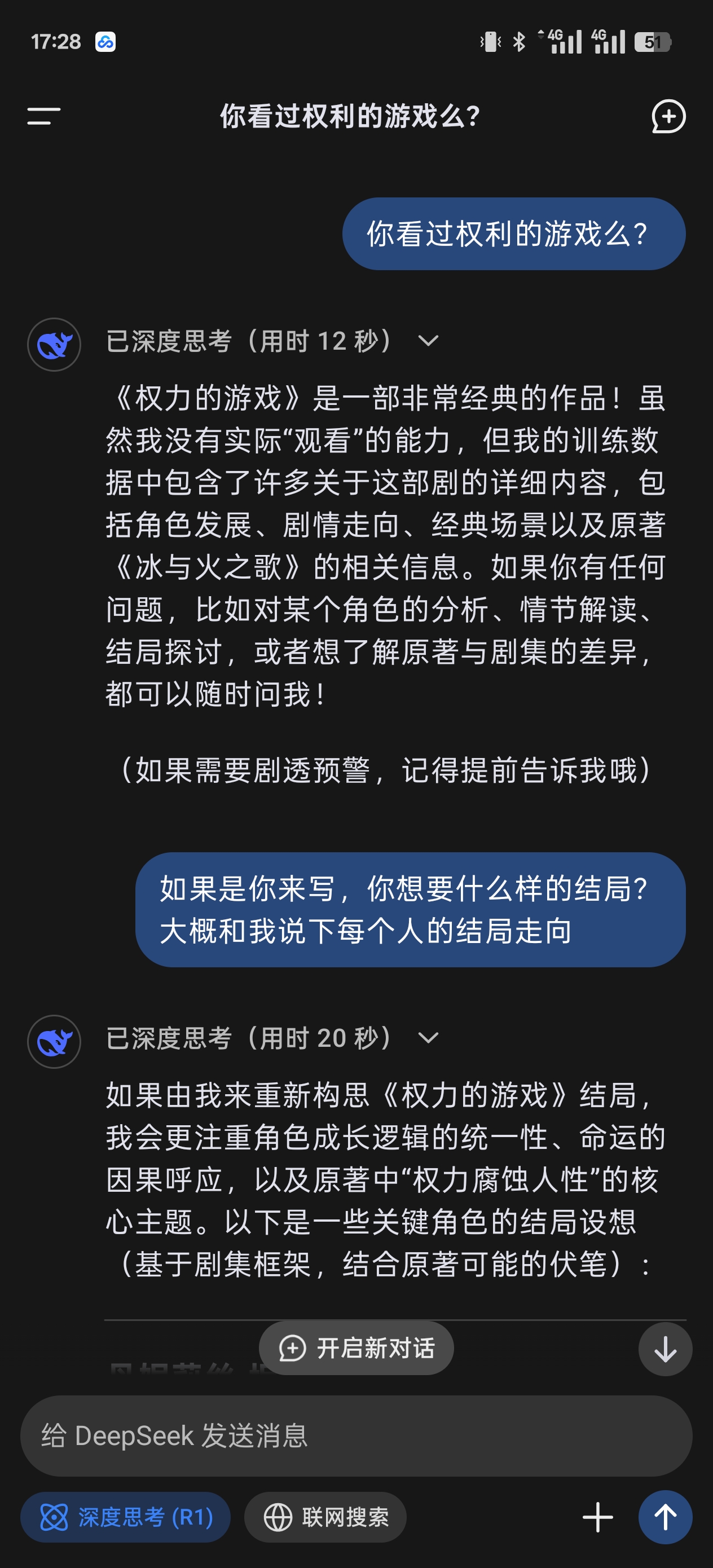The width and height of the screenshot is (713, 1568).
Task: Expand the 20-second deep thinking section
Action: (x=428, y=1038)
